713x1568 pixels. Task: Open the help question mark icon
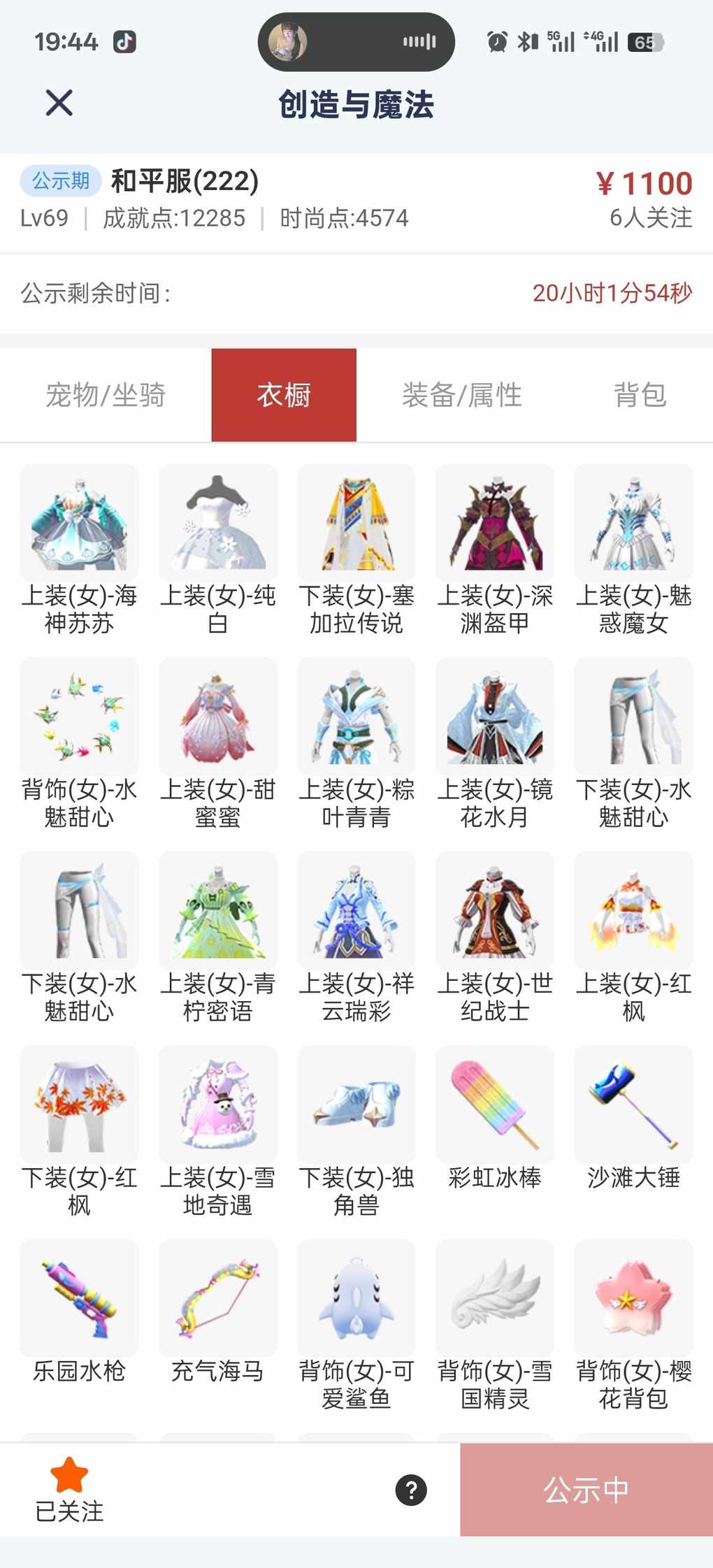click(411, 1490)
